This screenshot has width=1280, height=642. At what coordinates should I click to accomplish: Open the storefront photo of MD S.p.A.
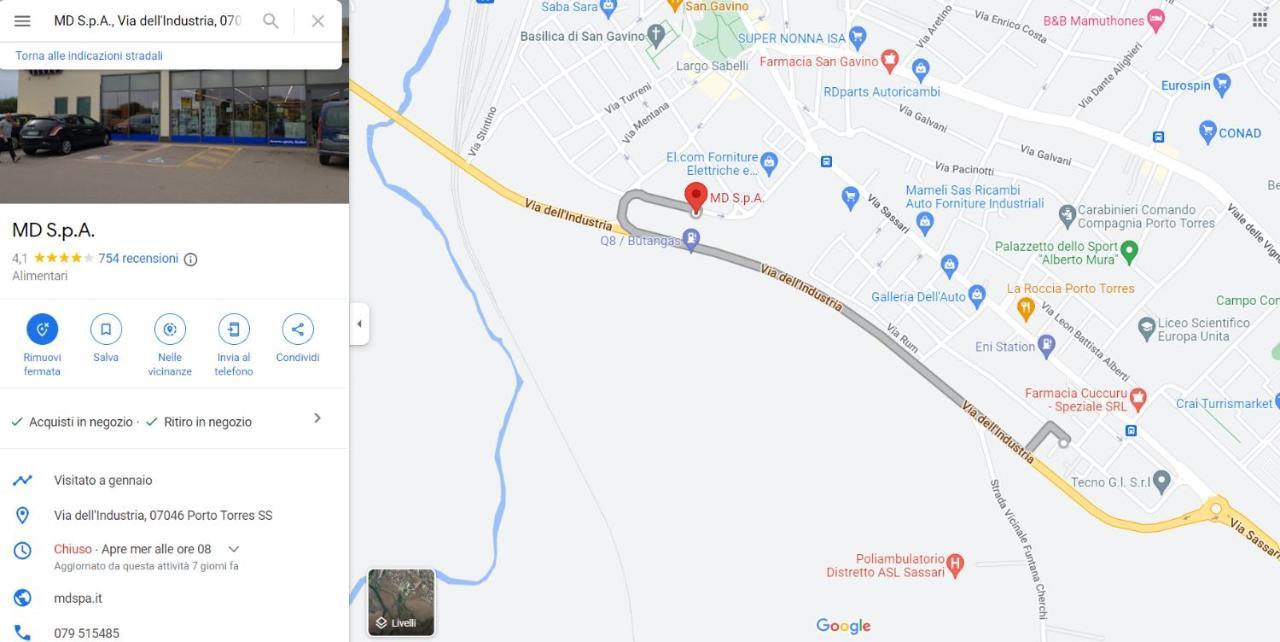174,135
